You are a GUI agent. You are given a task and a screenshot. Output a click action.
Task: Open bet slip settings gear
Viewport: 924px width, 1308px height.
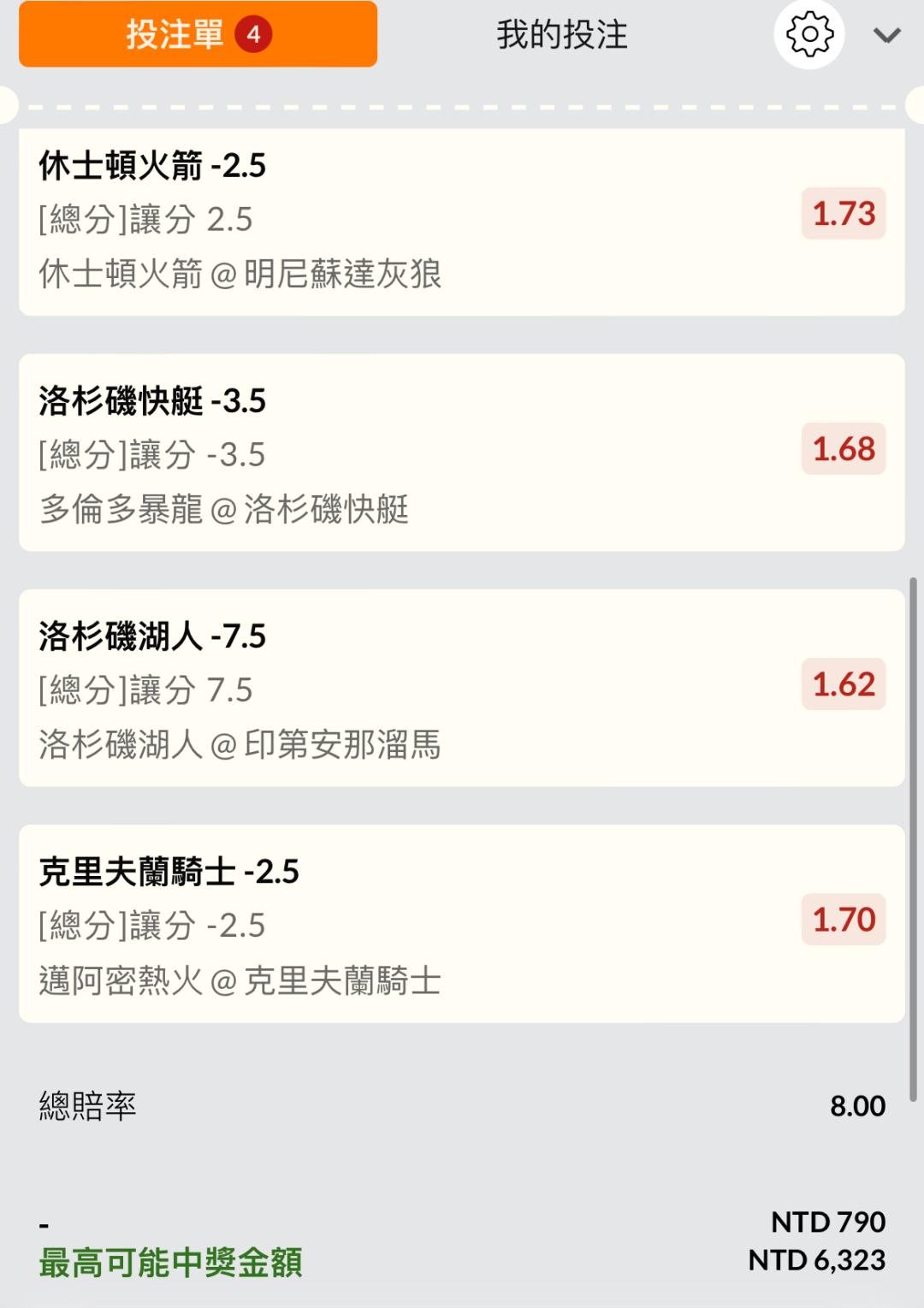click(x=808, y=35)
